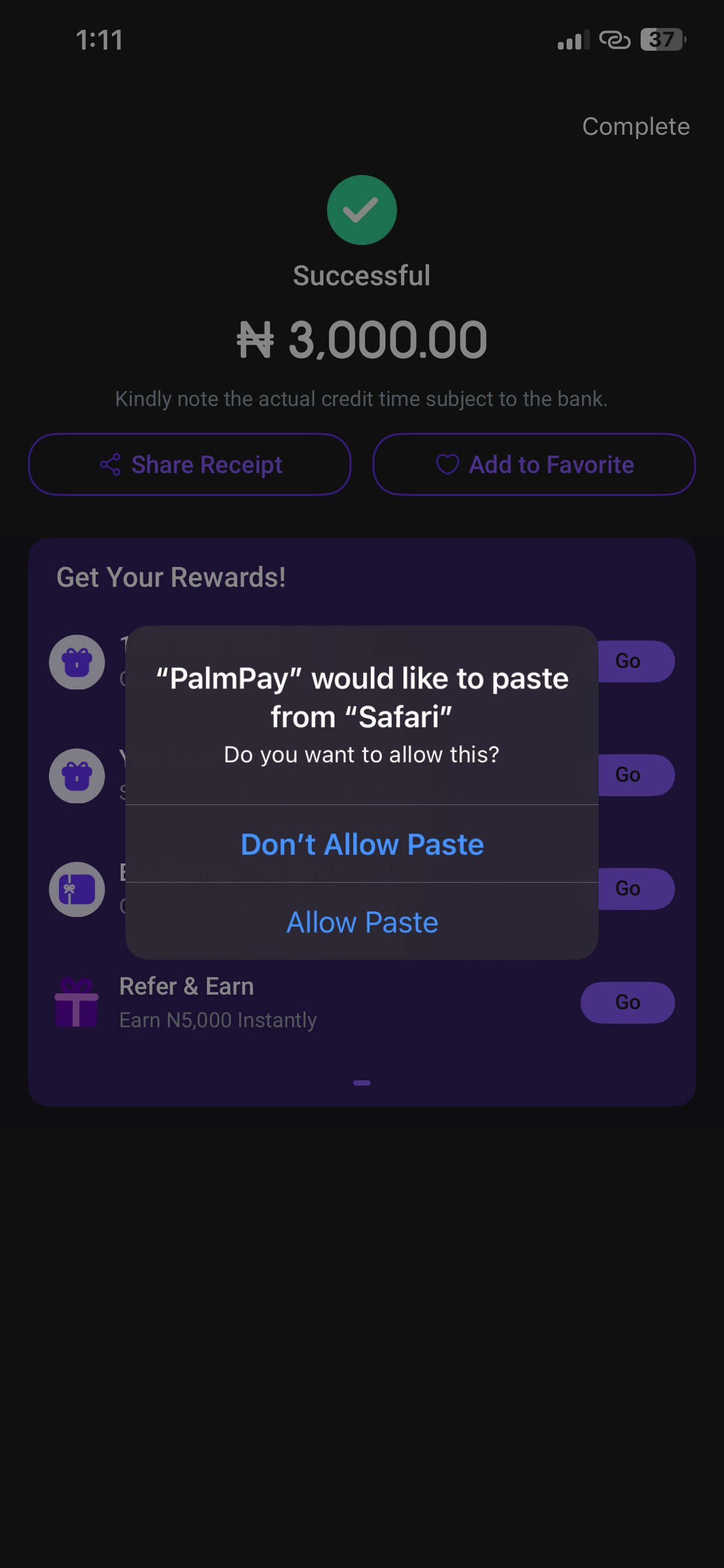The image size is (724, 1568).
Task: Share Receipt of the transfer
Action: 190,464
